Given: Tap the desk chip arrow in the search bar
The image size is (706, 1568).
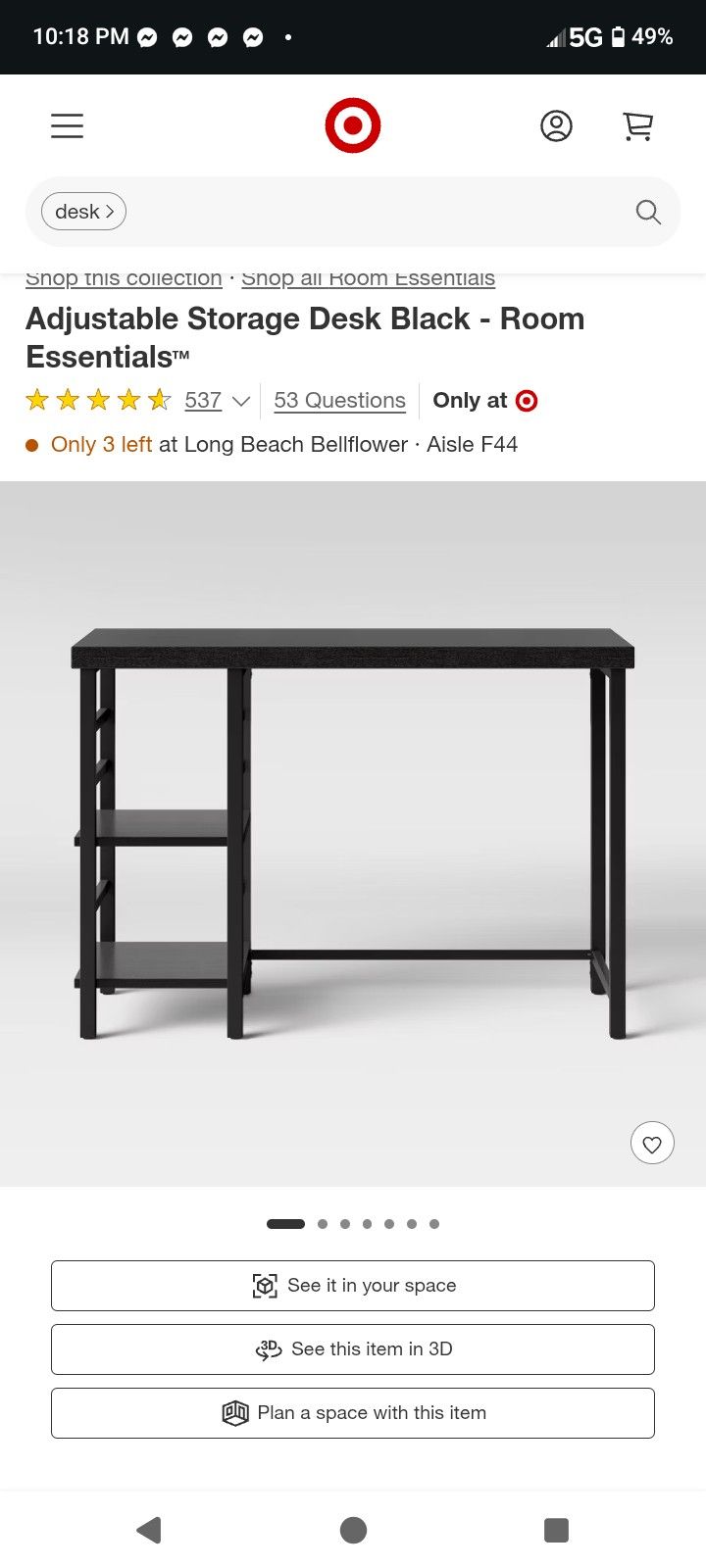Looking at the screenshot, I should click(111, 212).
